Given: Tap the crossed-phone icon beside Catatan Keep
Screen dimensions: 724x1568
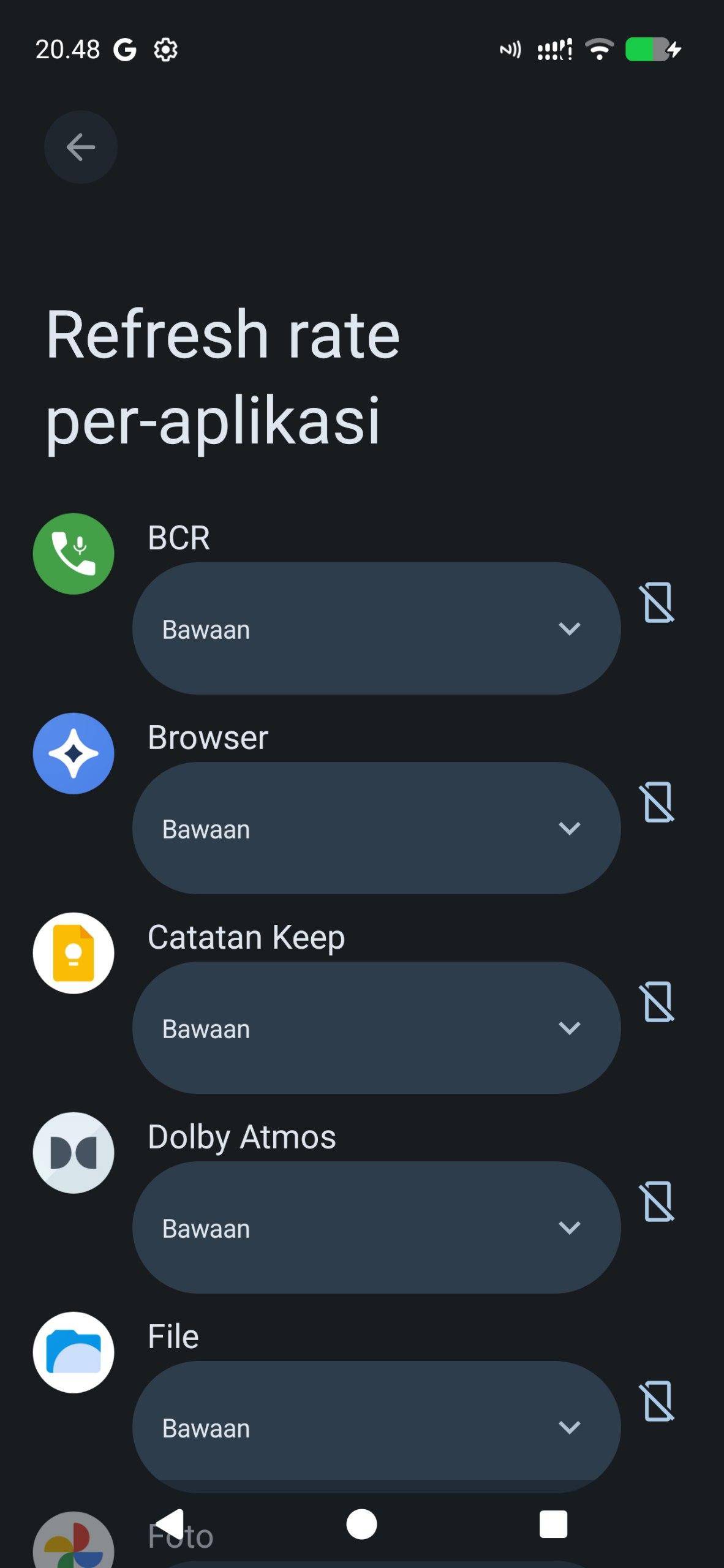Looking at the screenshot, I should [x=658, y=1002].
